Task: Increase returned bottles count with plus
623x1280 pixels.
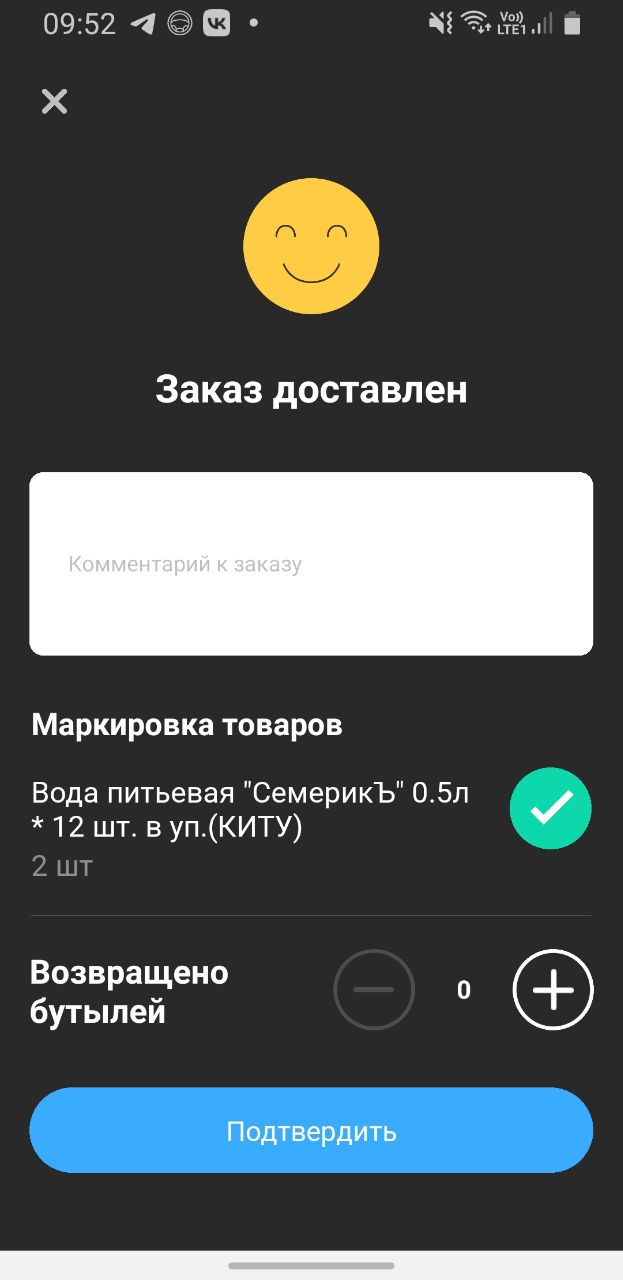Action: [553, 990]
